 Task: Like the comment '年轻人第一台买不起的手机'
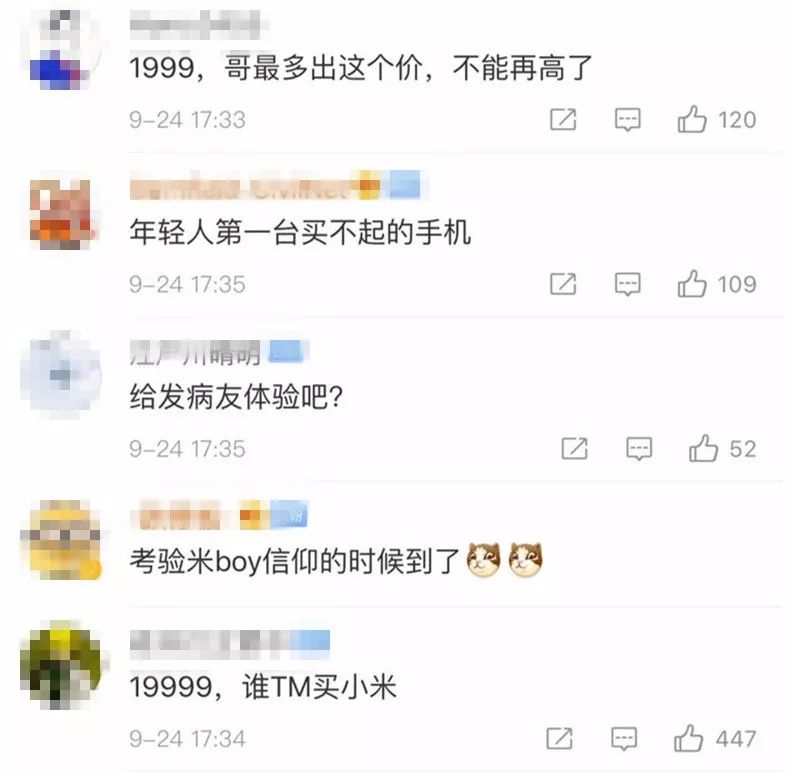tap(692, 284)
